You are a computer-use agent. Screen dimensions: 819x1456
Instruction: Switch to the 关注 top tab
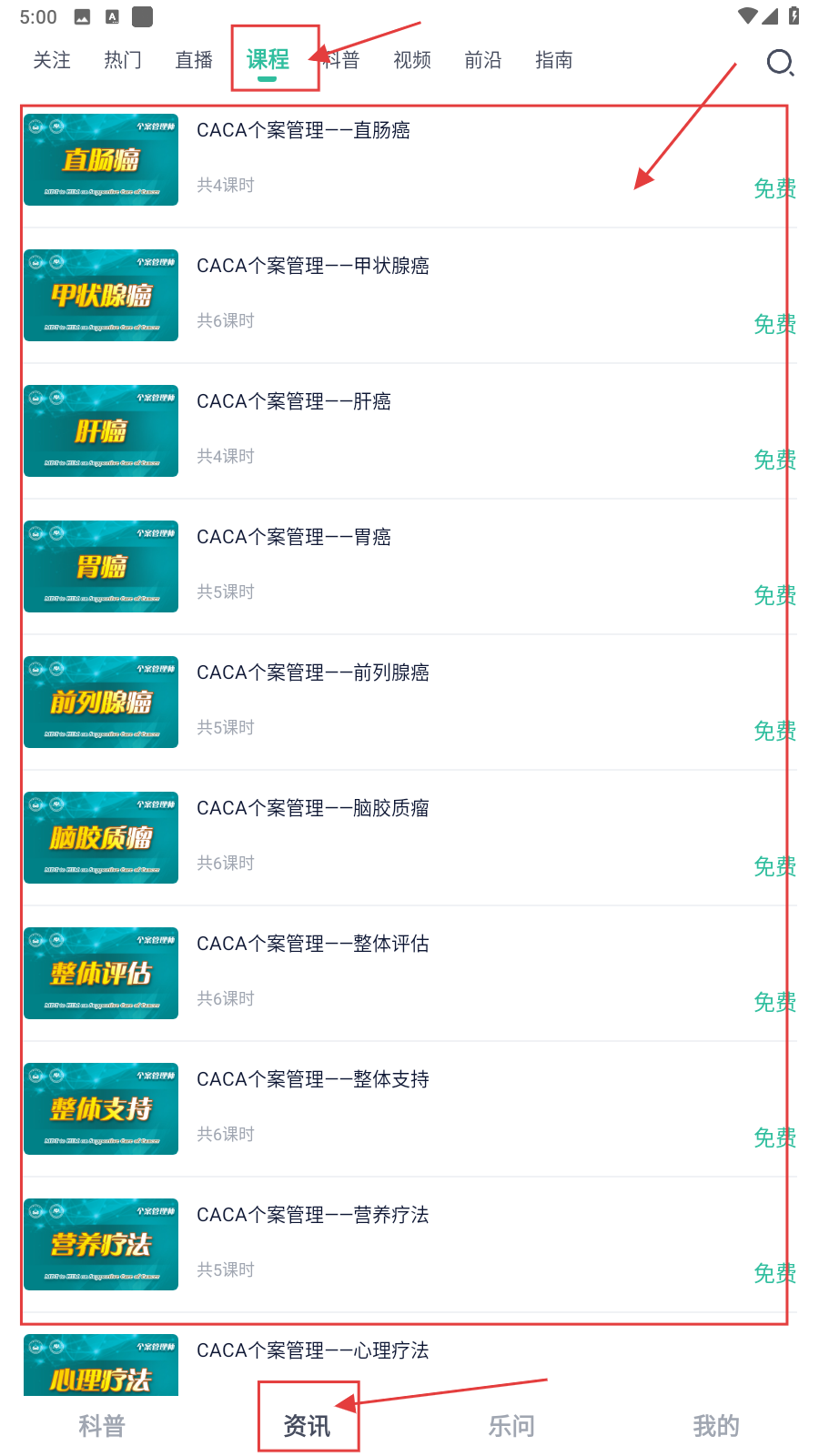tap(52, 60)
